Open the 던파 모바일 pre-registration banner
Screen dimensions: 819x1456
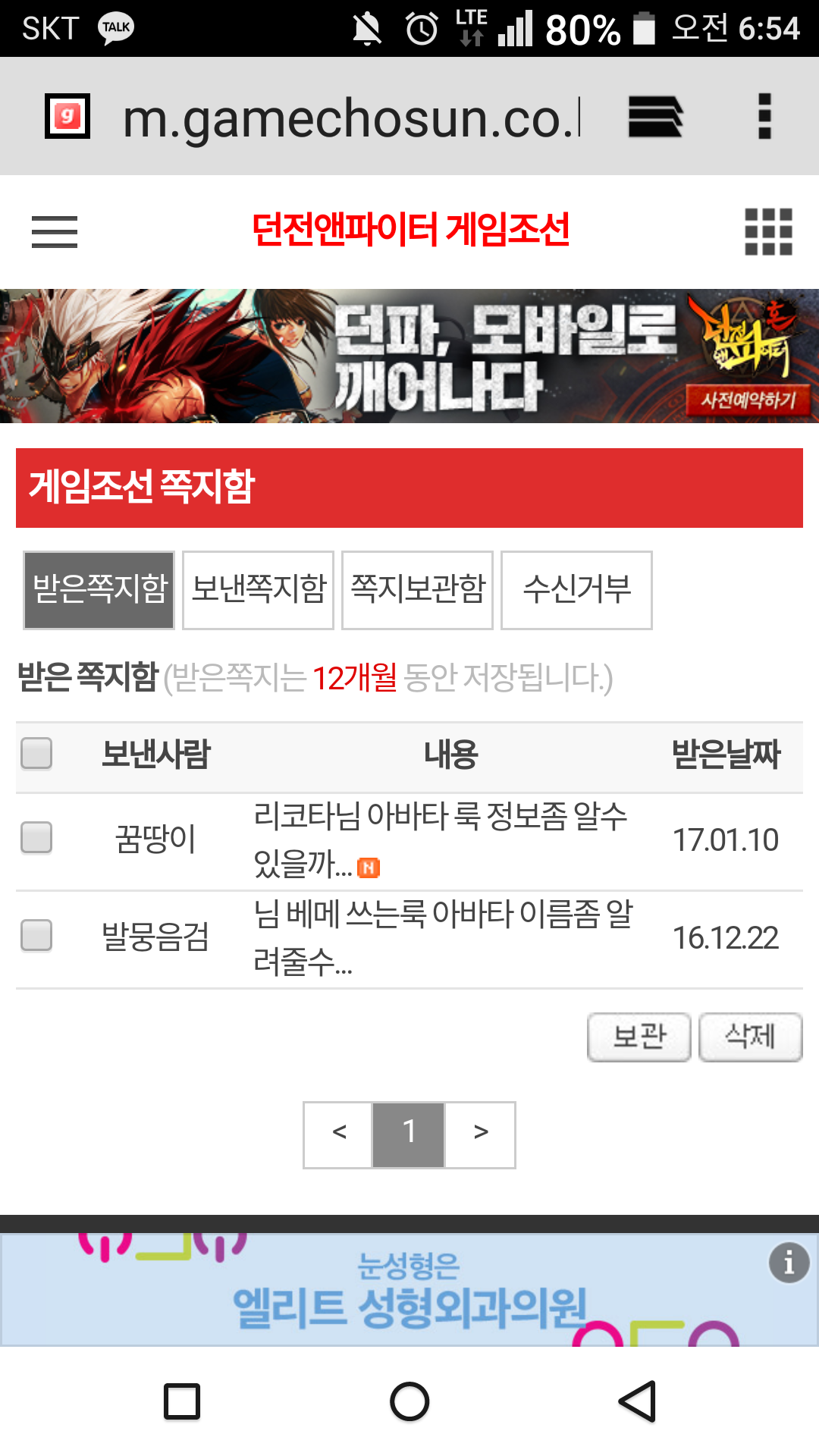(x=409, y=356)
